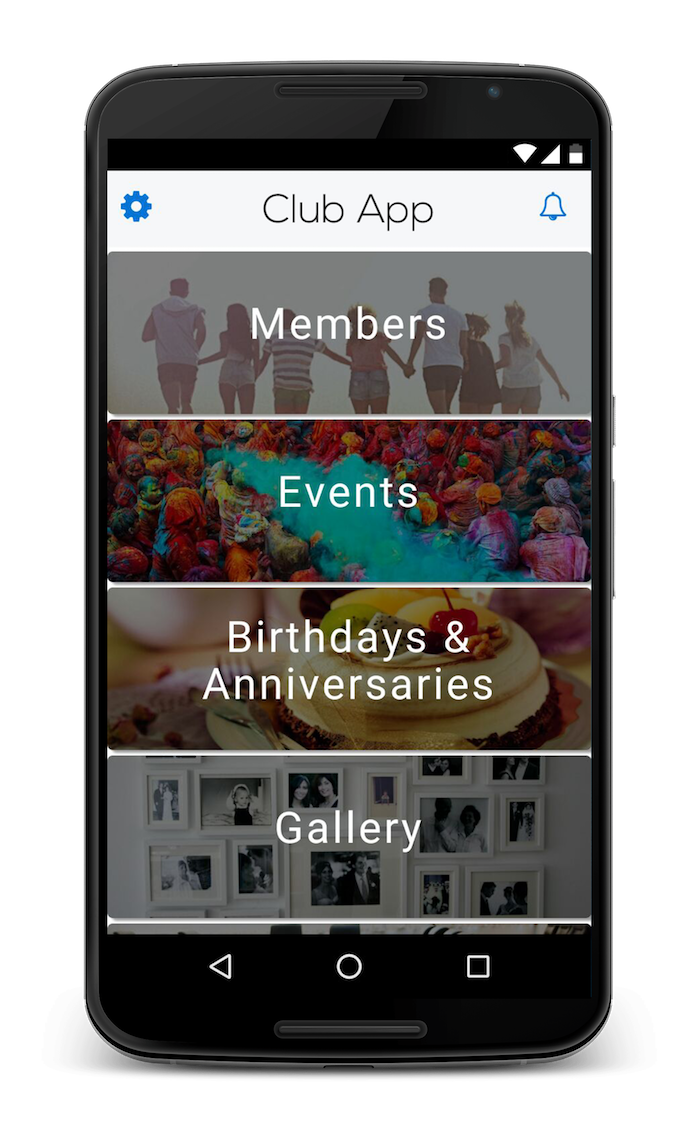700x1128 pixels.
Task: Open the Members card
Action: tap(348, 331)
